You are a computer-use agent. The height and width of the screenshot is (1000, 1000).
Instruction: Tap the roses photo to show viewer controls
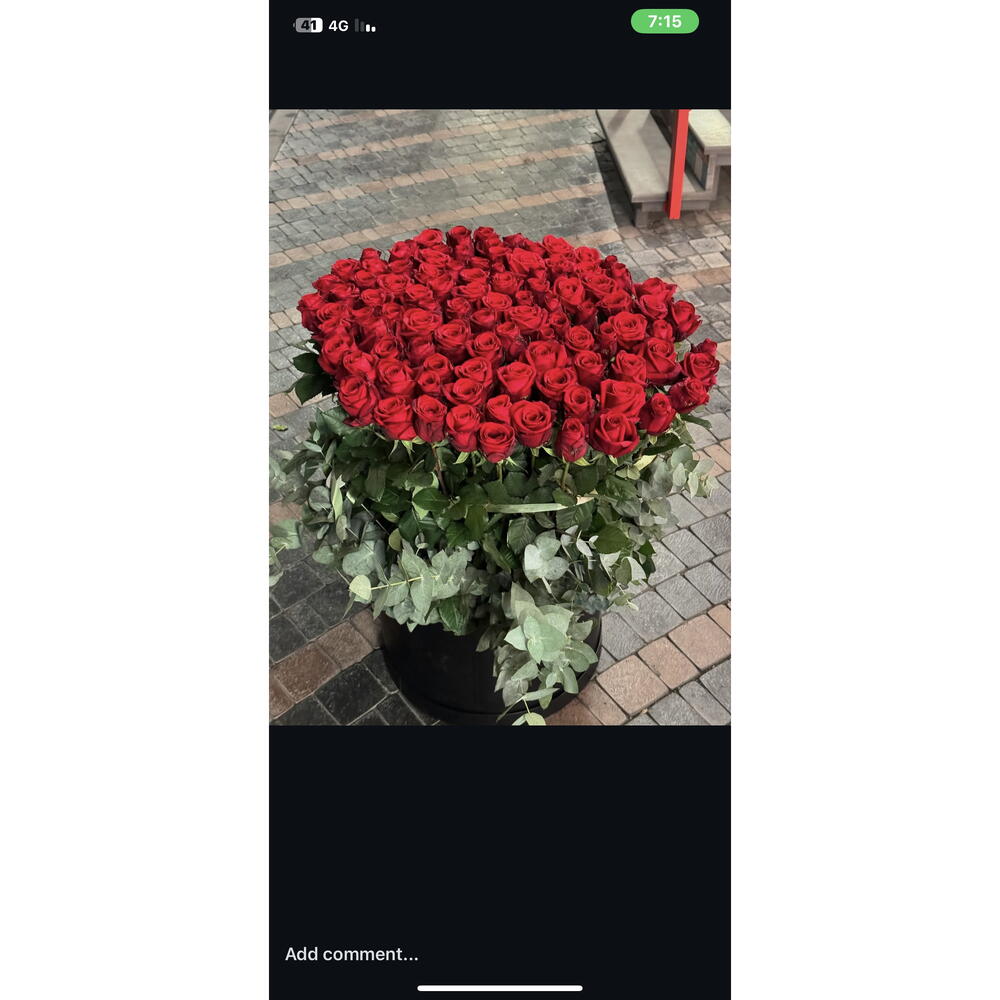click(500, 417)
